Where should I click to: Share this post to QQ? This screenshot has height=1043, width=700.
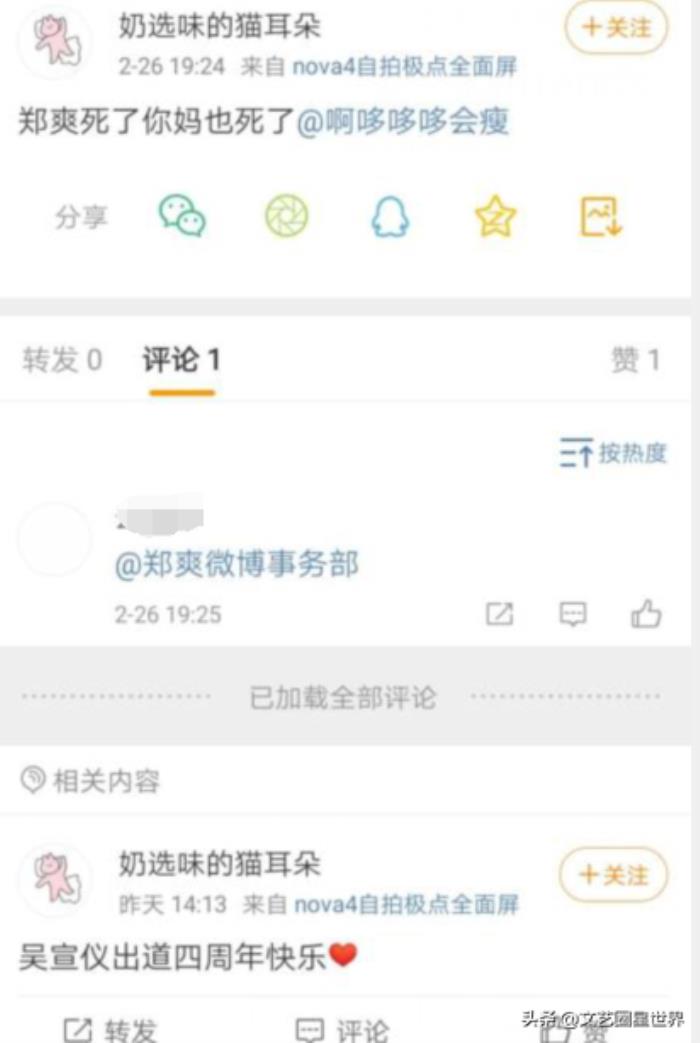390,216
